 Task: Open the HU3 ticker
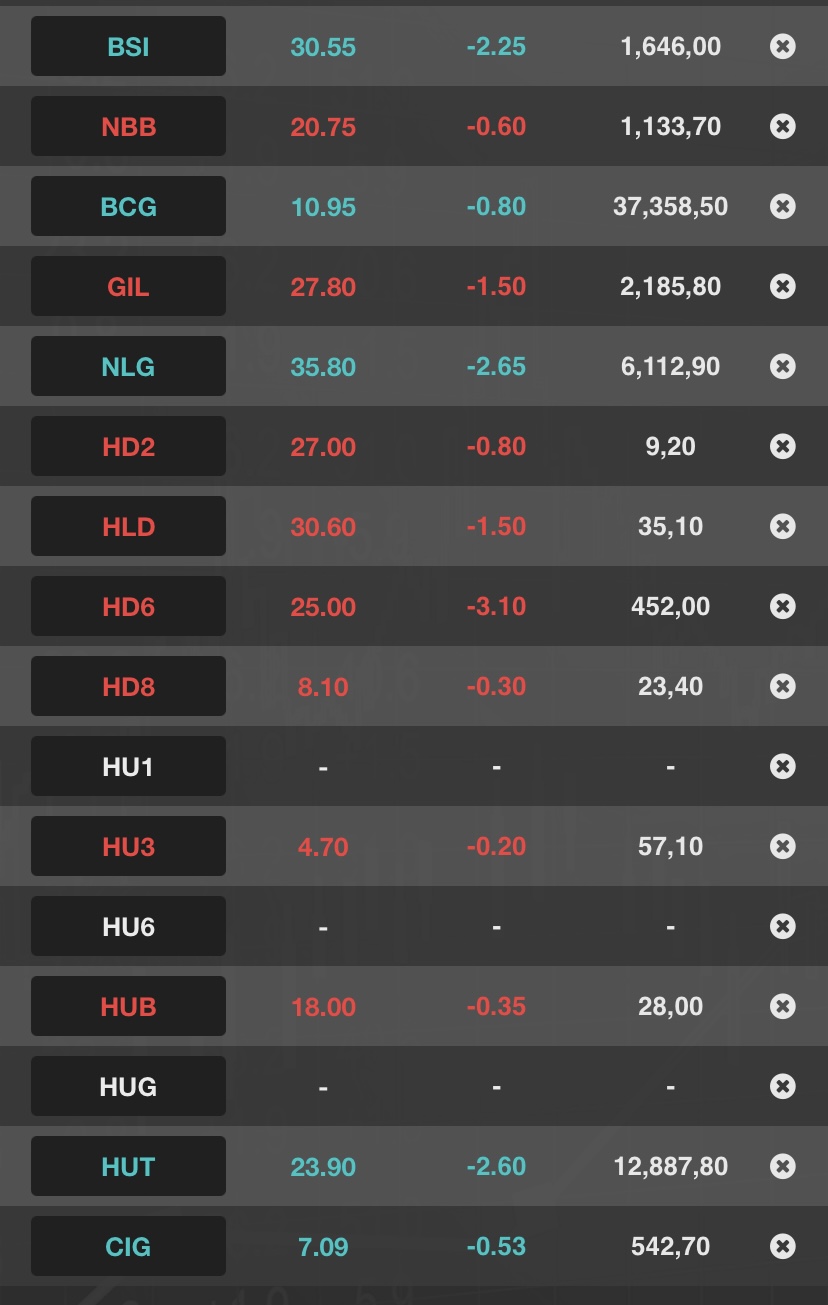click(x=128, y=846)
